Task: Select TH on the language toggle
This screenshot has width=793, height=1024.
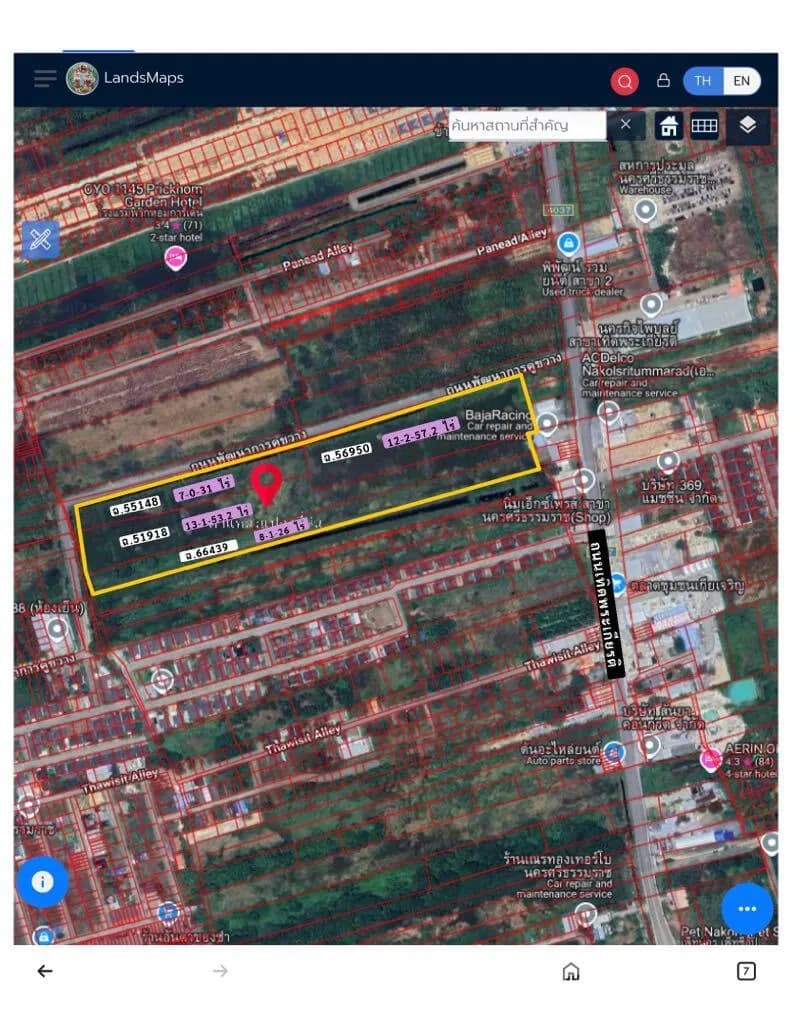Action: [701, 81]
